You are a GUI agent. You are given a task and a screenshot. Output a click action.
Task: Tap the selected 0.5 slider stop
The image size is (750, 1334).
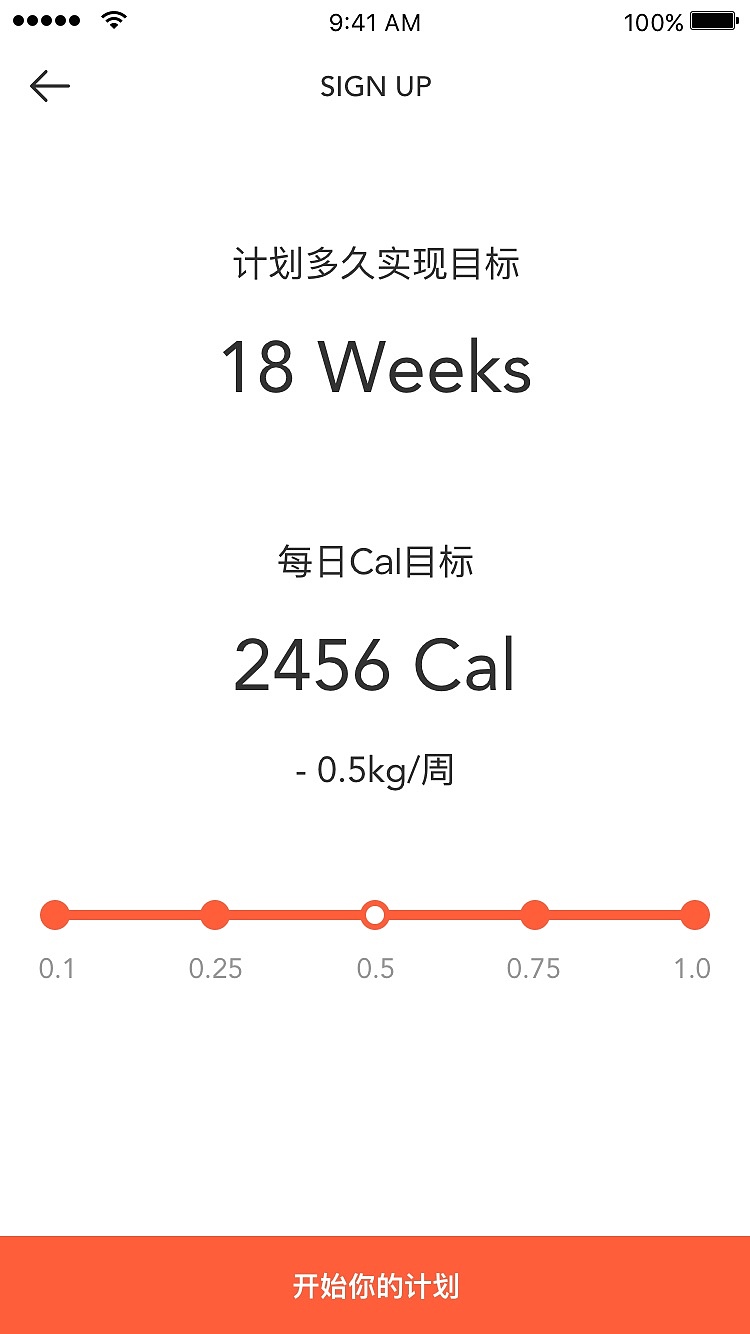point(375,915)
